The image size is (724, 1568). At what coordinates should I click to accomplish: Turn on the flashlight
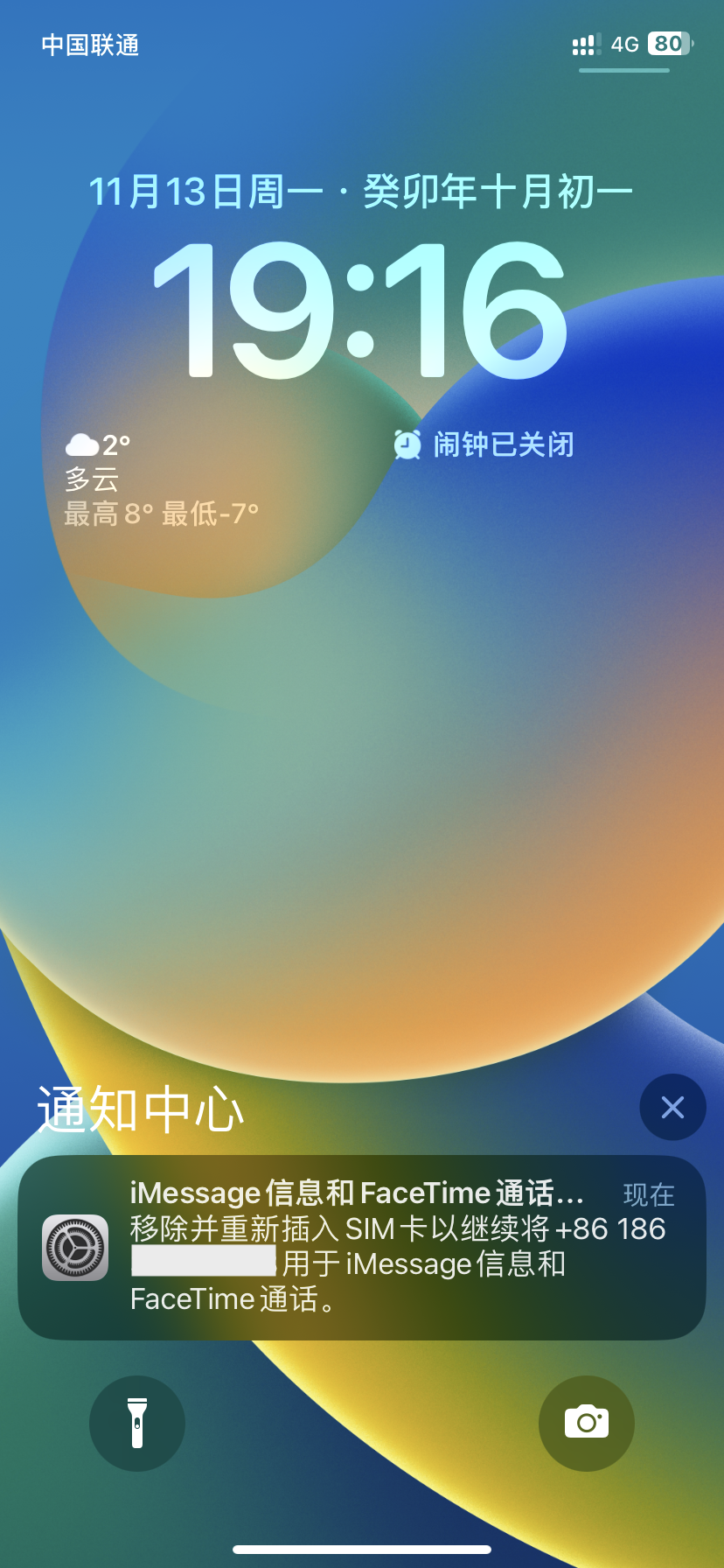137,1424
